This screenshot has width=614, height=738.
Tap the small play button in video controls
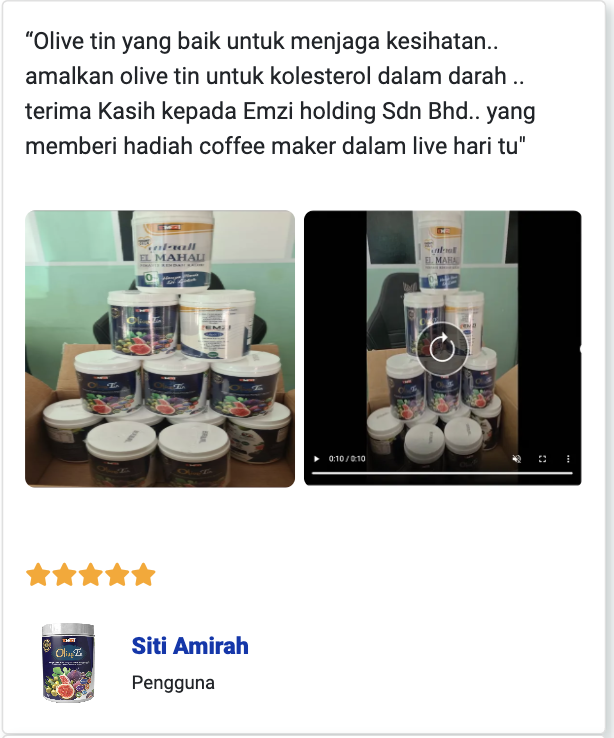click(317, 459)
